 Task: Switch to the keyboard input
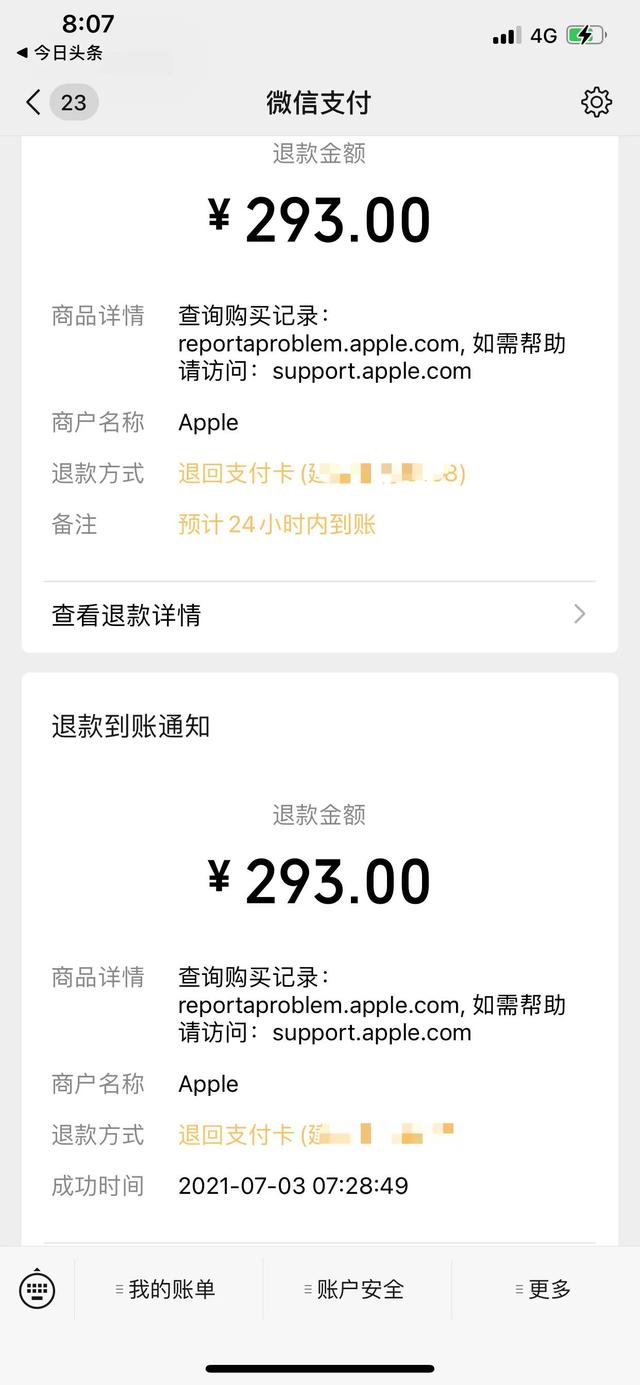click(37, 1289)
